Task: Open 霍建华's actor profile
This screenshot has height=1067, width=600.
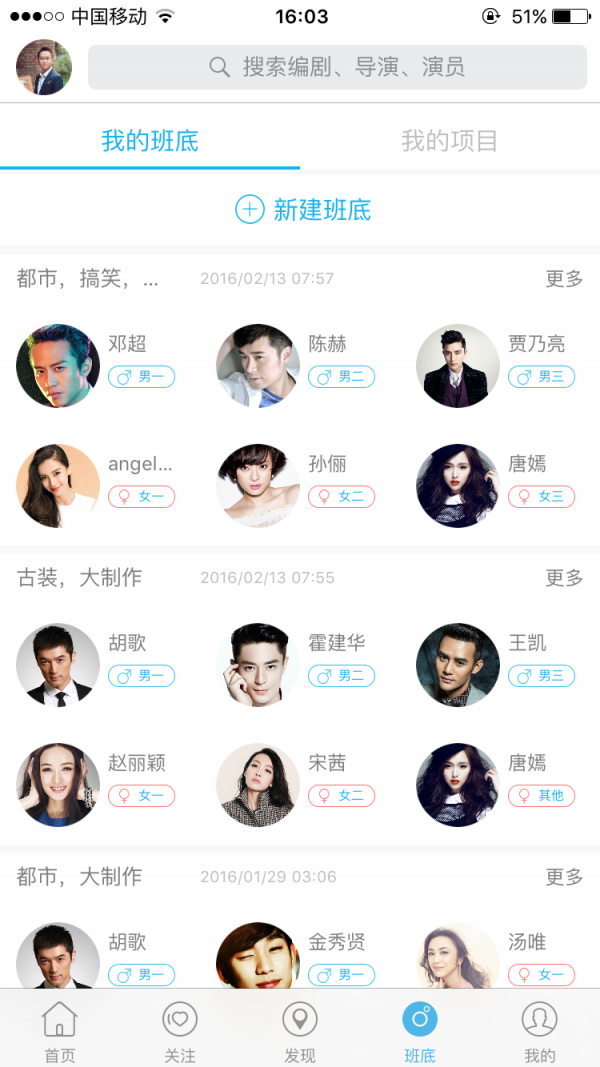Action: click(x=258, y=665)
